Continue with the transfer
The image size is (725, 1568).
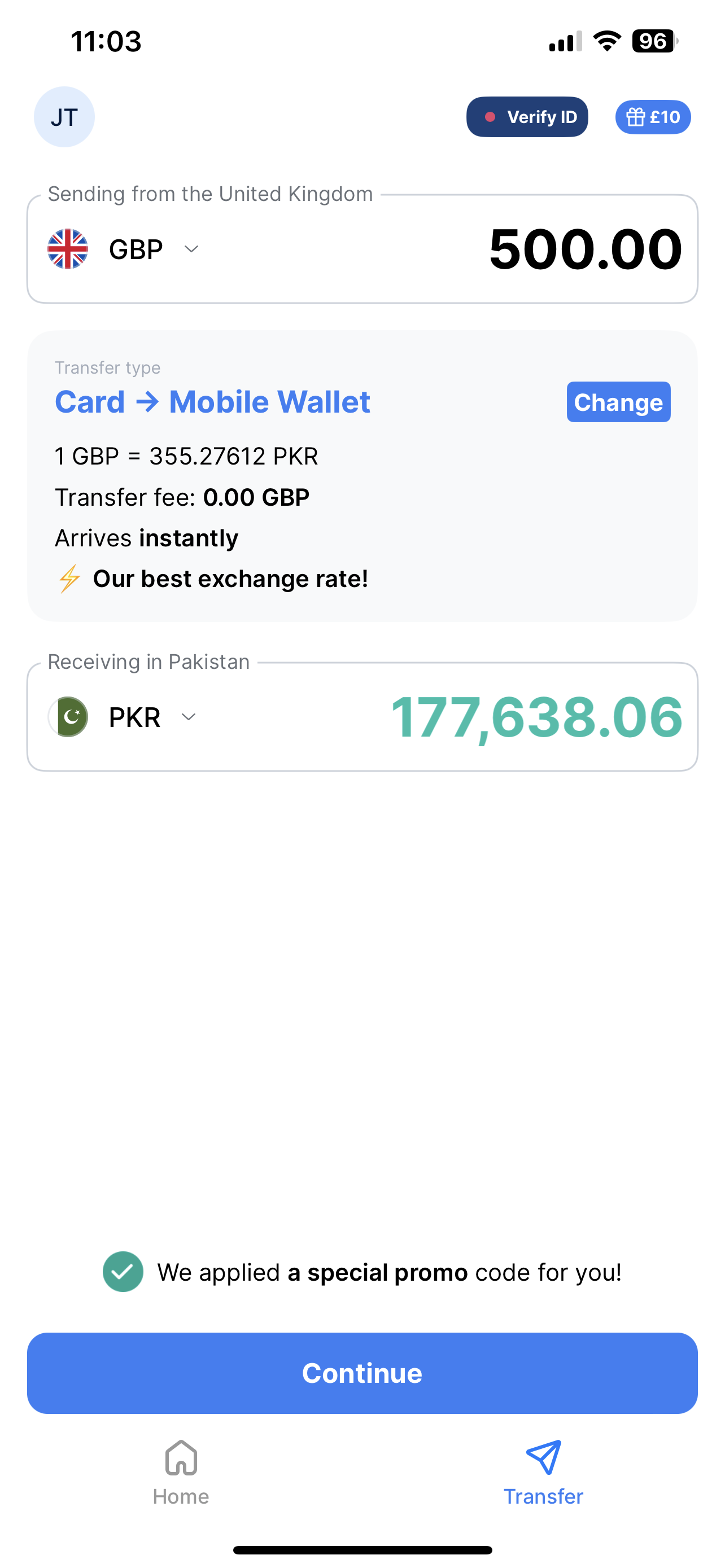pyautogui.click(x=362, y=1373)
